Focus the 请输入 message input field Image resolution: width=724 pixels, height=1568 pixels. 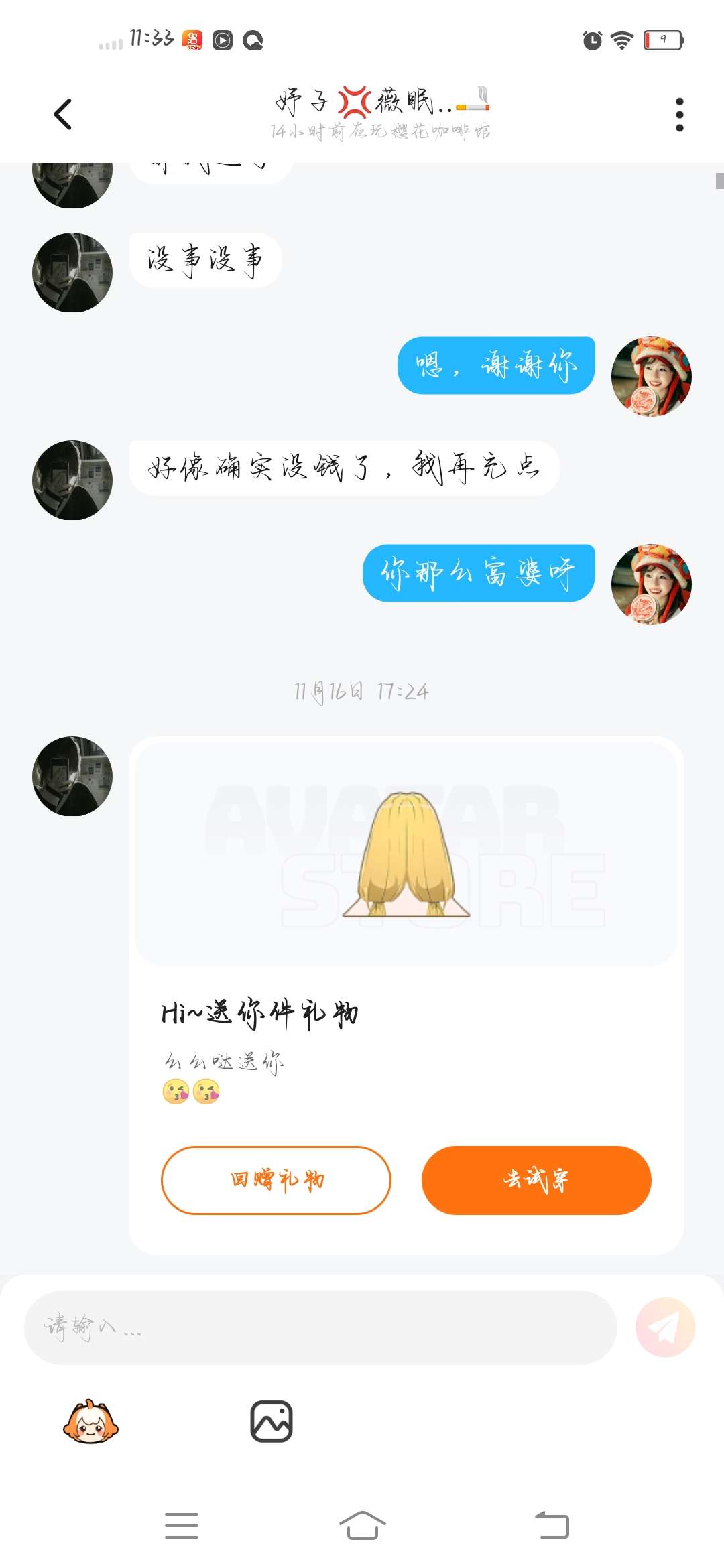click(320, 1327)
